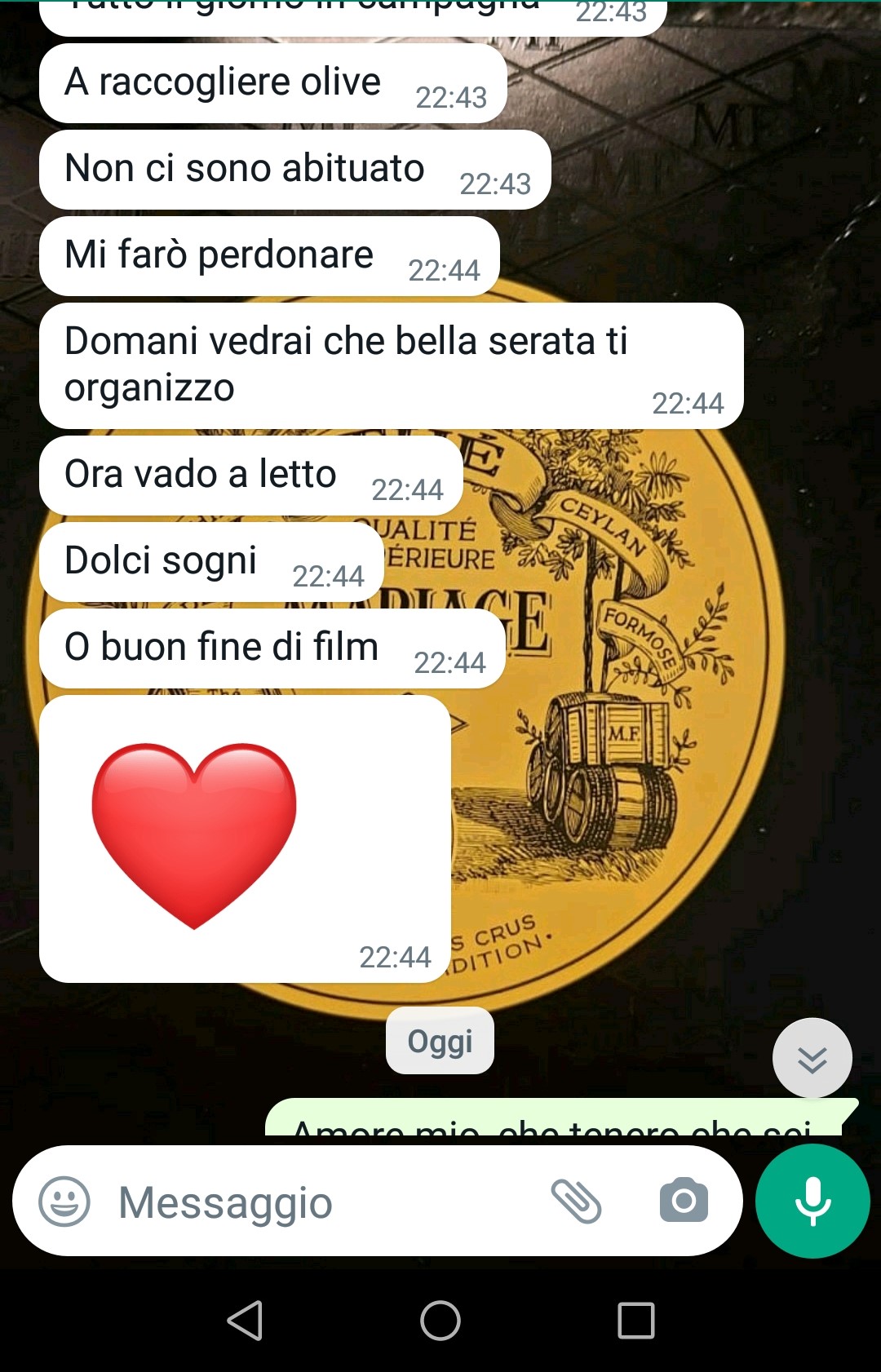Tap the voice message microphone button
Image resolution: width=881 pixels, height=1372 pixels.
(812, 1201)
